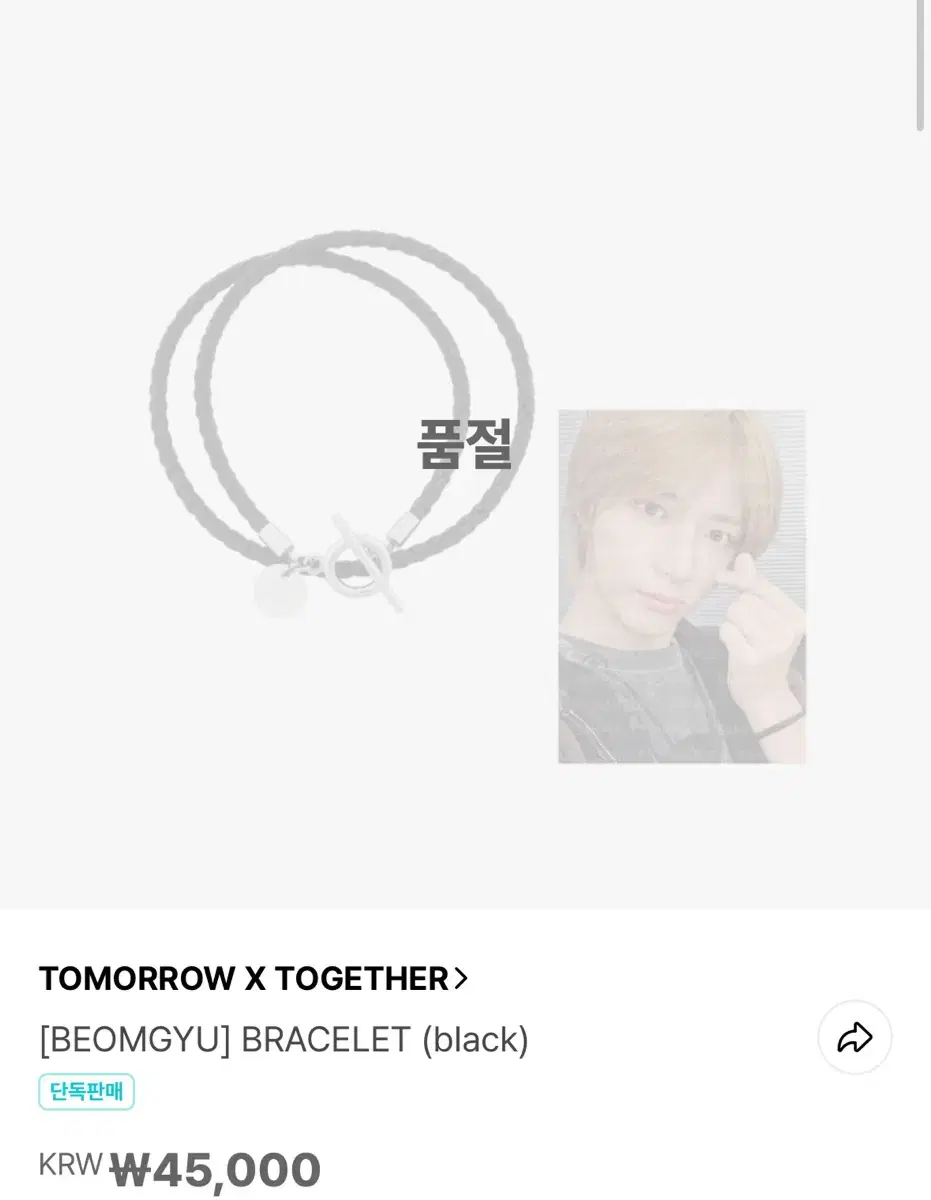Select the [BEOMGYU] BRACELET (black) title
This screenshot has height=1200, width=931.
tap(283, 1040)
